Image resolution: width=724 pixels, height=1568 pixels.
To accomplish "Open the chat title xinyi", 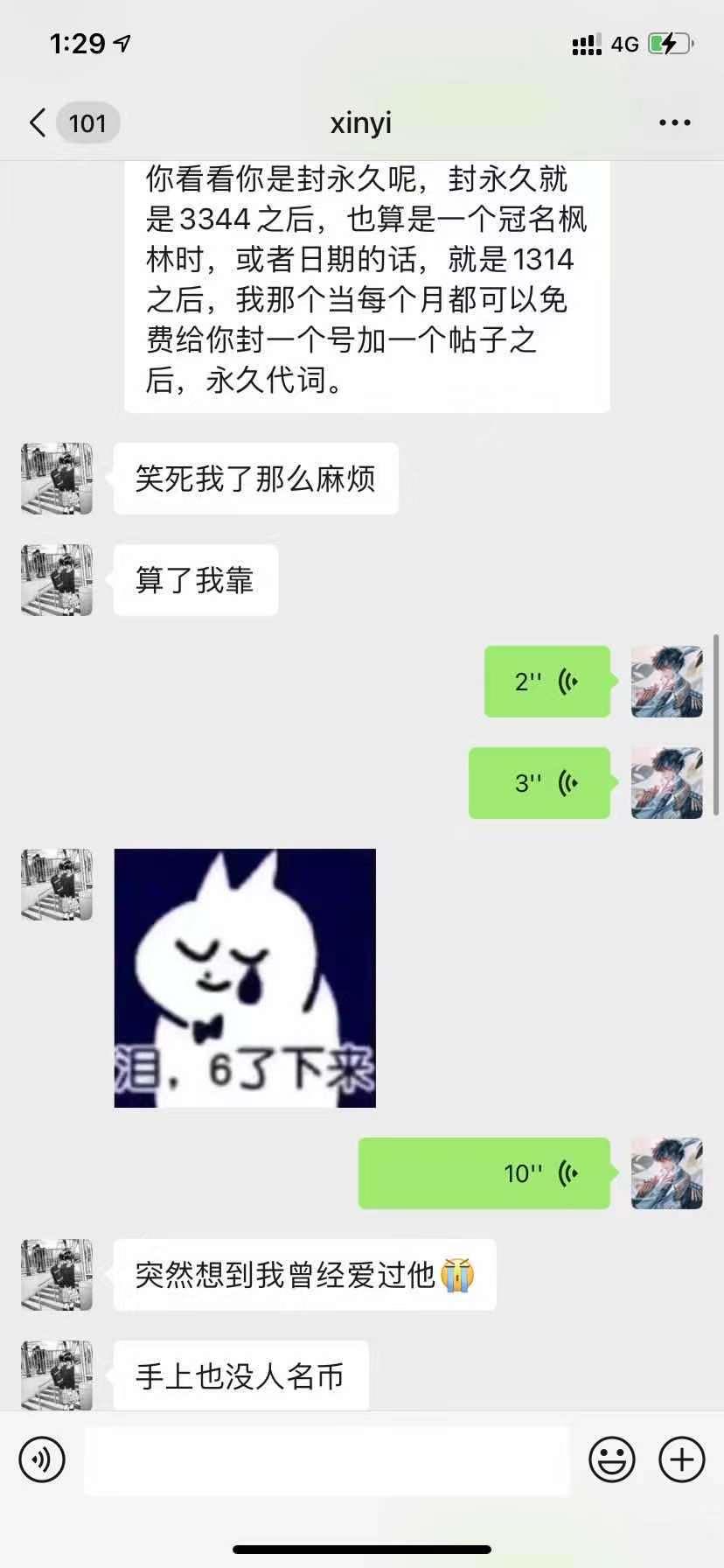I will pyautogui.click(x=359, y=122).
